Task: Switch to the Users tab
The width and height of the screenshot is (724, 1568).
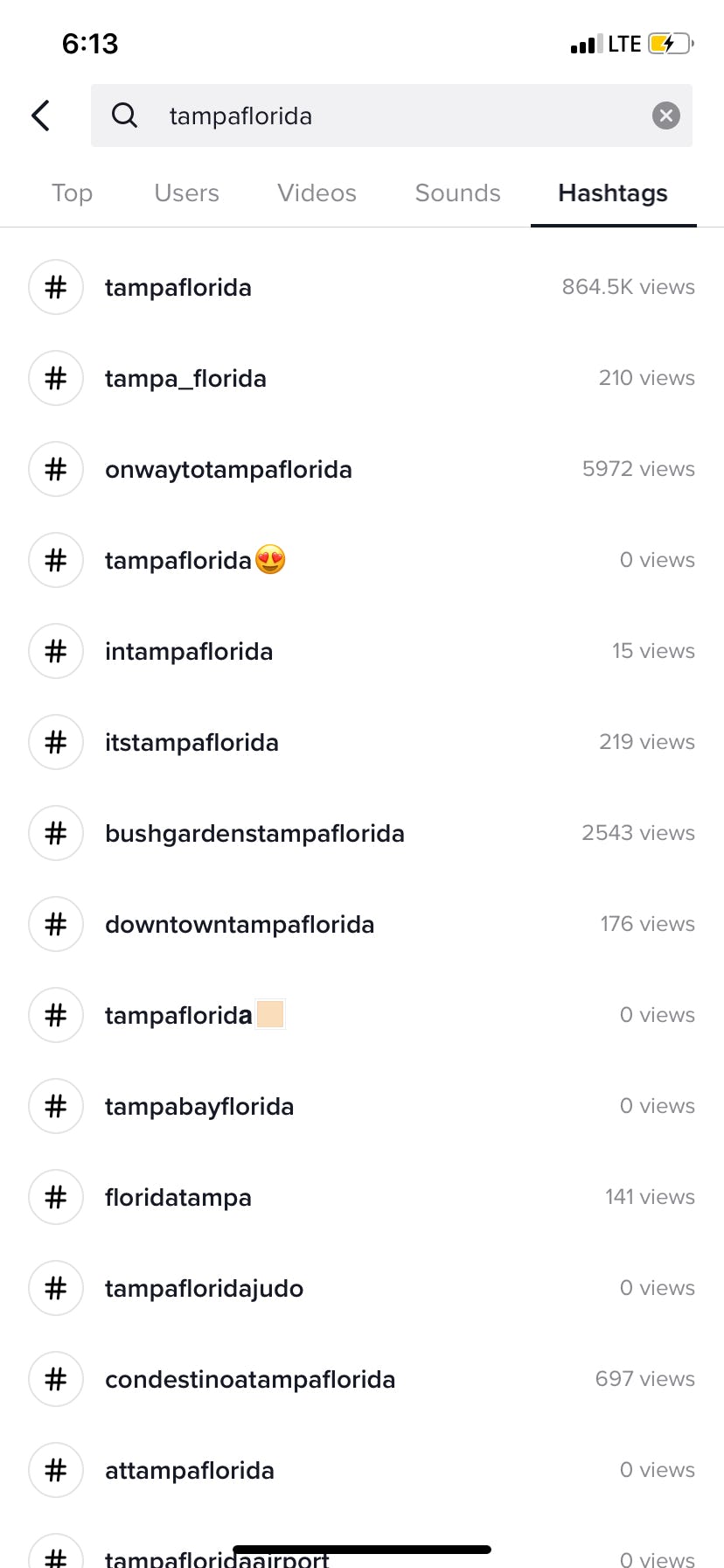Action: pyautogui.click(x=186, y=193)
